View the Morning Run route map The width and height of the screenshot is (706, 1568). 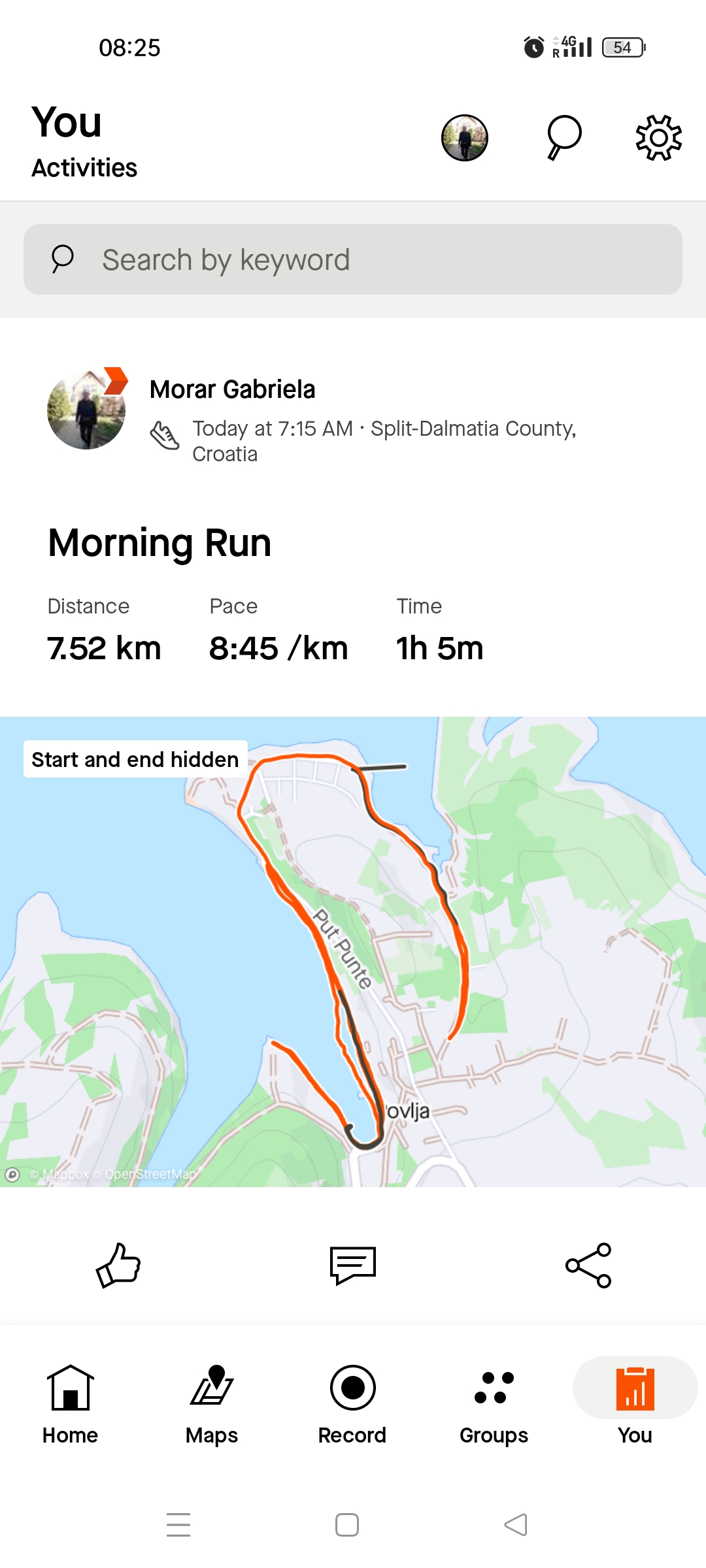[353, 951]
